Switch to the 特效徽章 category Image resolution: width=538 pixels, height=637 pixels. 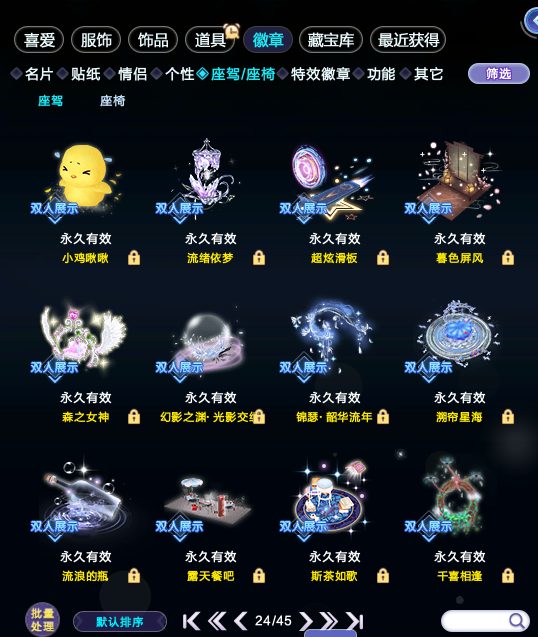[320, 74]
